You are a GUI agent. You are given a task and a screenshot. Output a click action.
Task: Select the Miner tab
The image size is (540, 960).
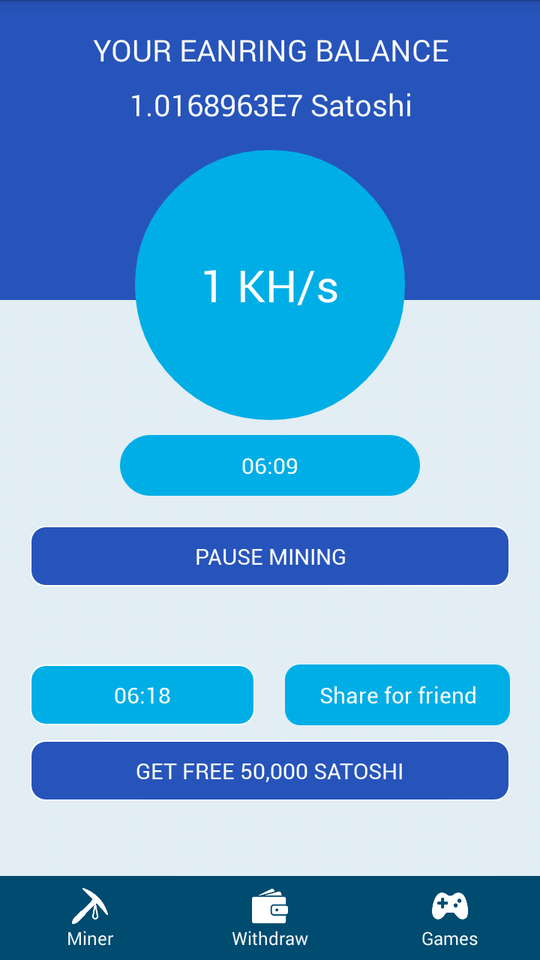(x=90, y=918)
